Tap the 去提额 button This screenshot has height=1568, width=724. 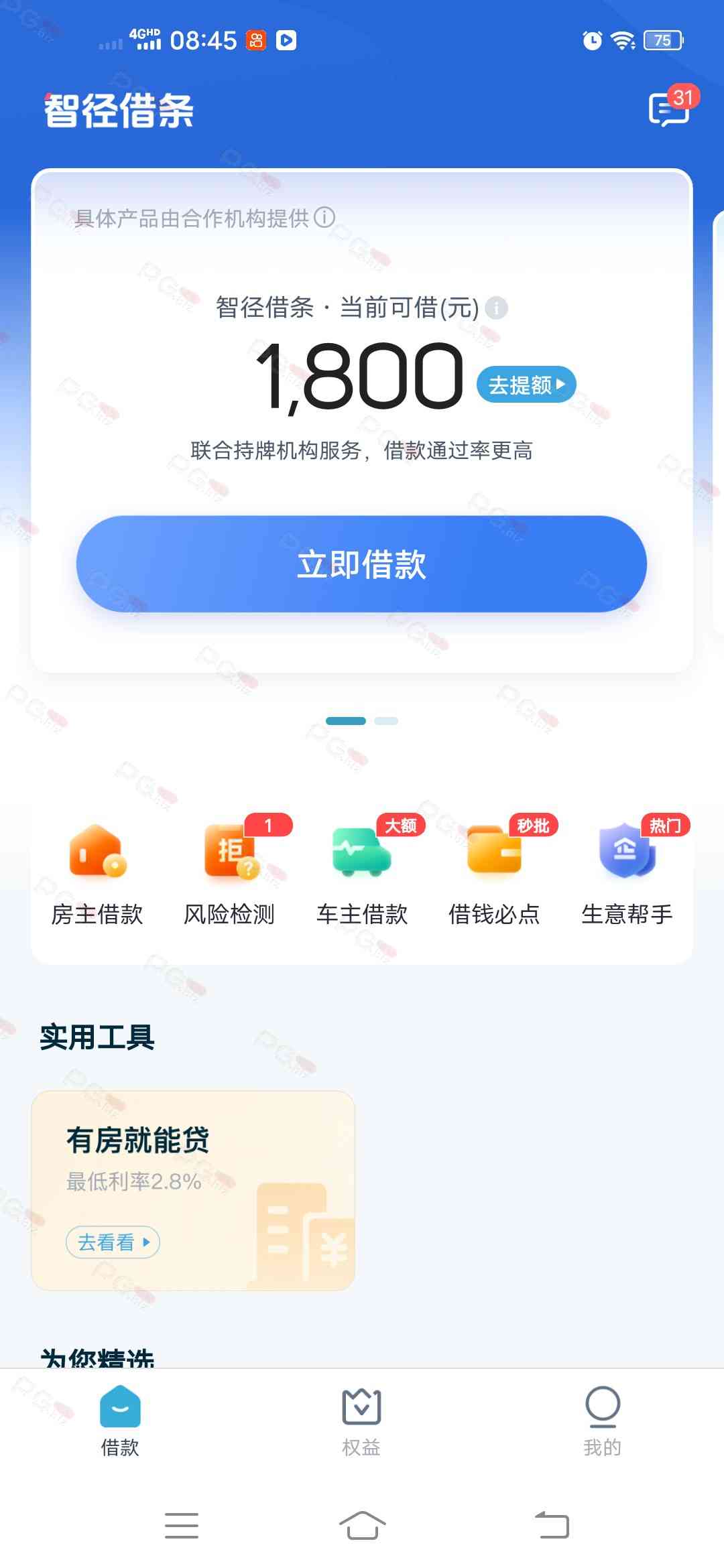(526, 385)
